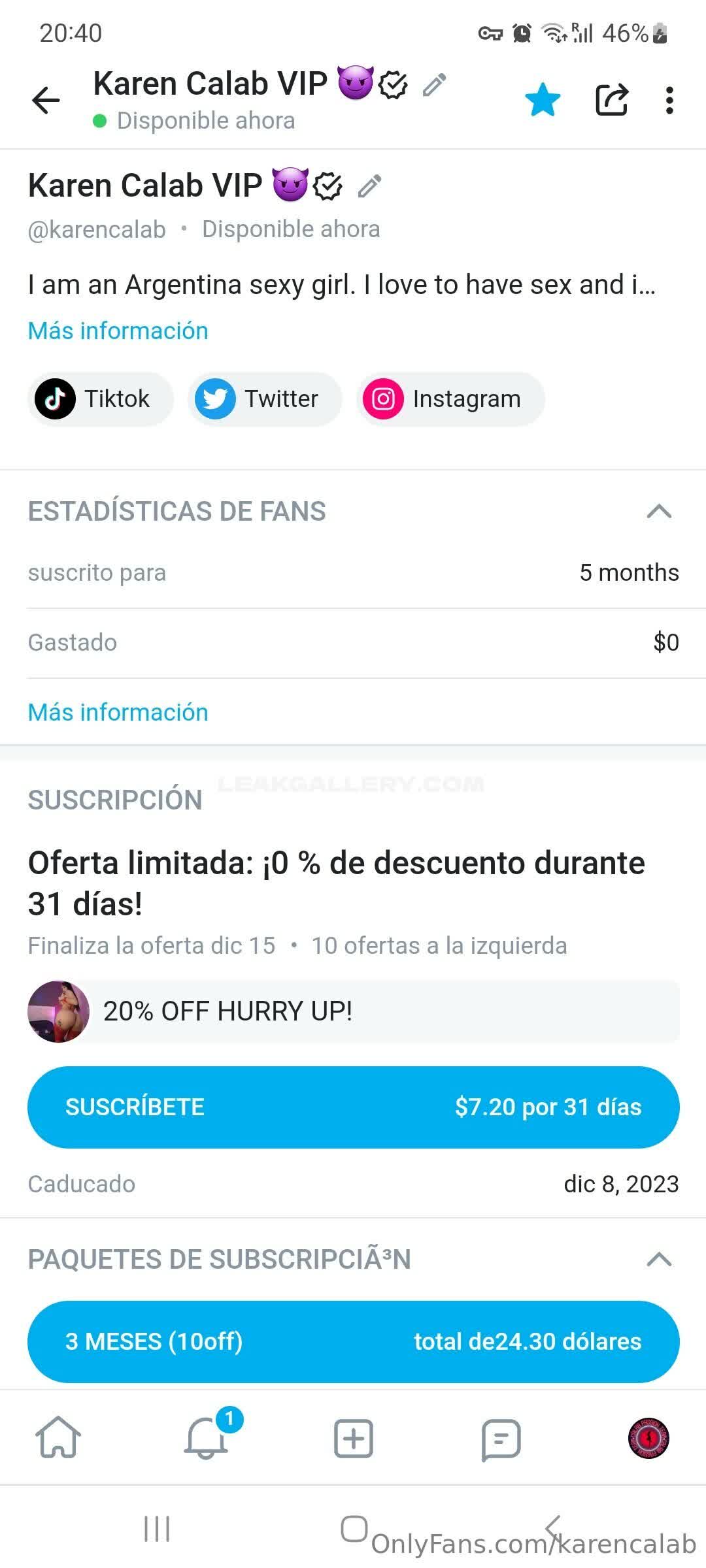
Task: Open the messages tab
Action: tap(501, 1438)
